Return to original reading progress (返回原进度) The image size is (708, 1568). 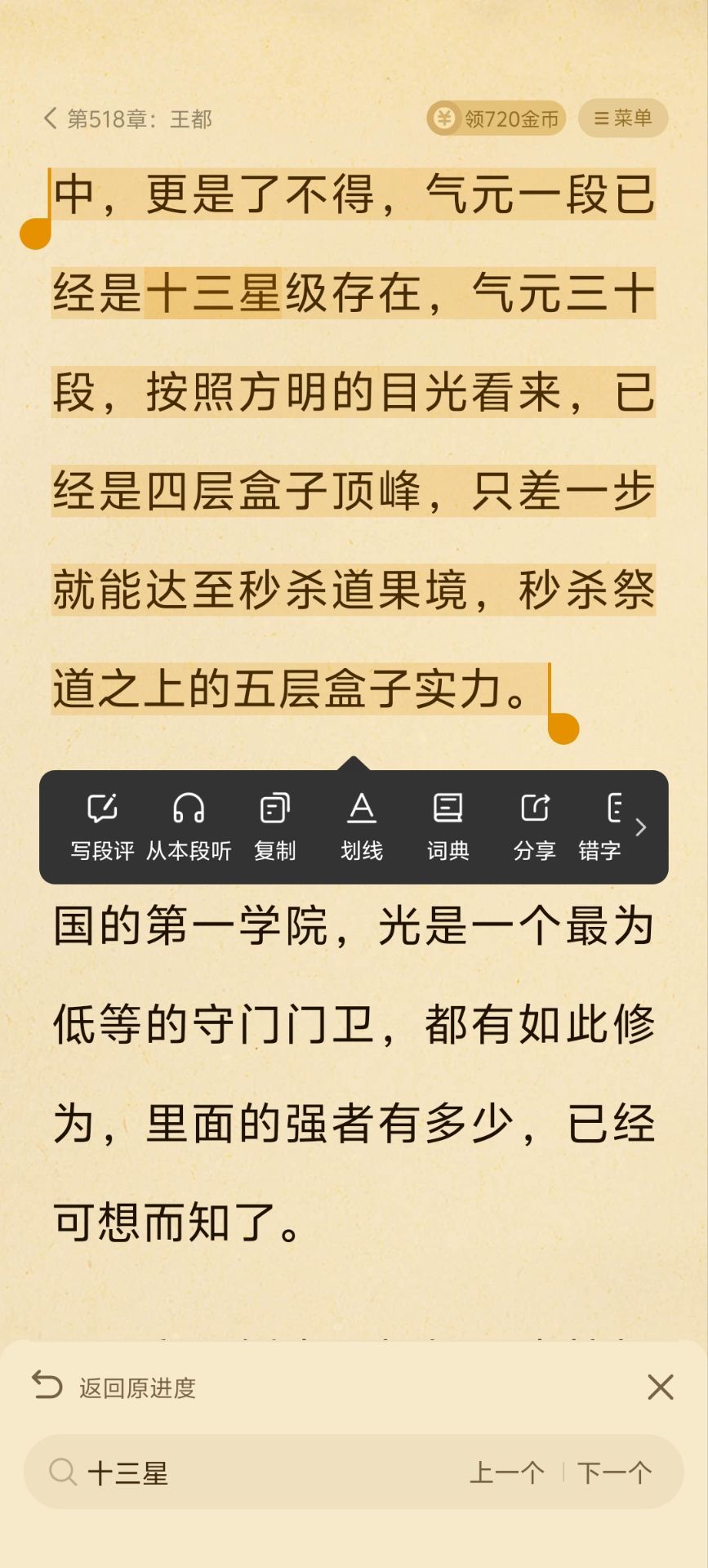(x=114, y=1388)
